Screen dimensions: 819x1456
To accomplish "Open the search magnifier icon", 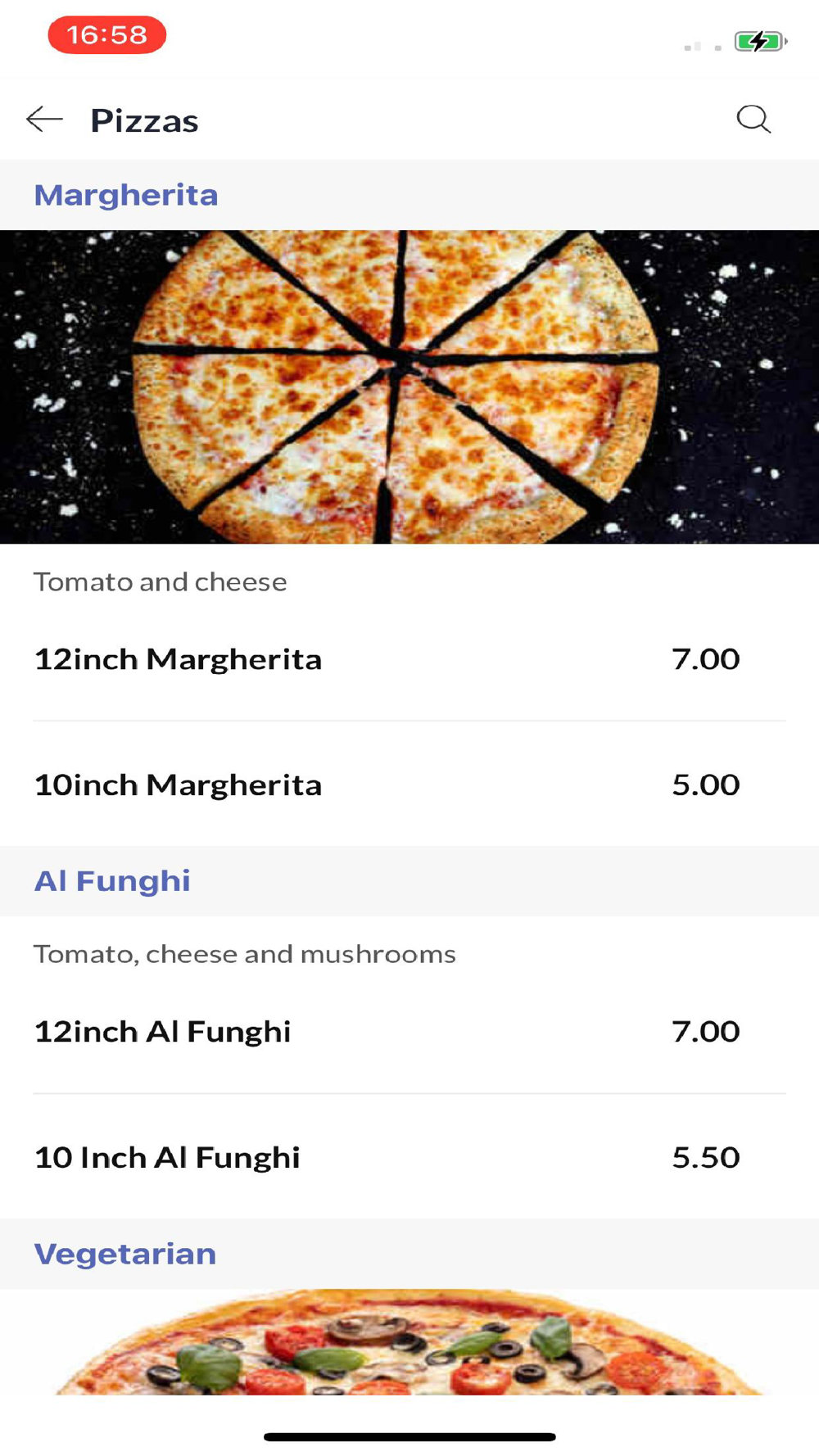I will (x=753, y=120).
